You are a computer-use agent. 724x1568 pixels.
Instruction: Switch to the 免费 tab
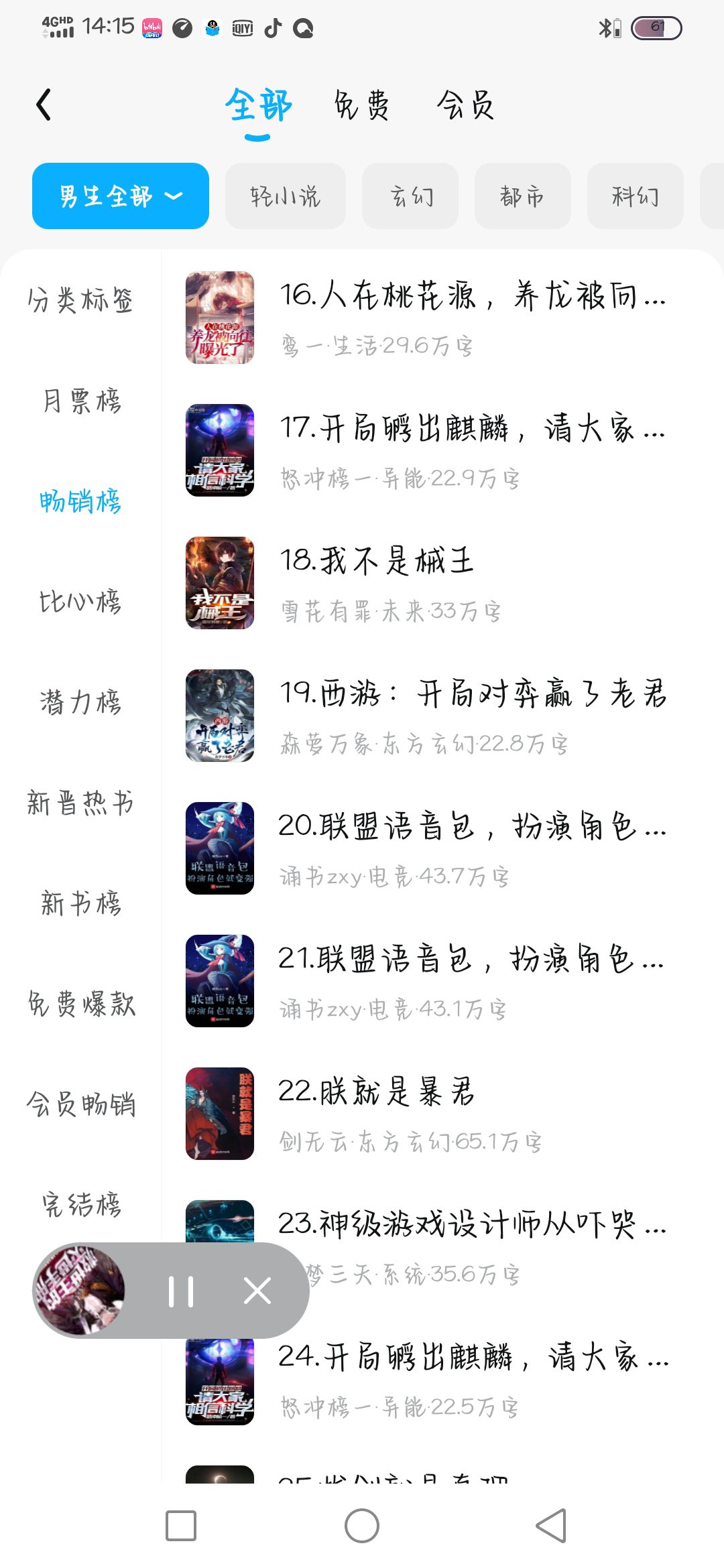[x=362, y=105]
